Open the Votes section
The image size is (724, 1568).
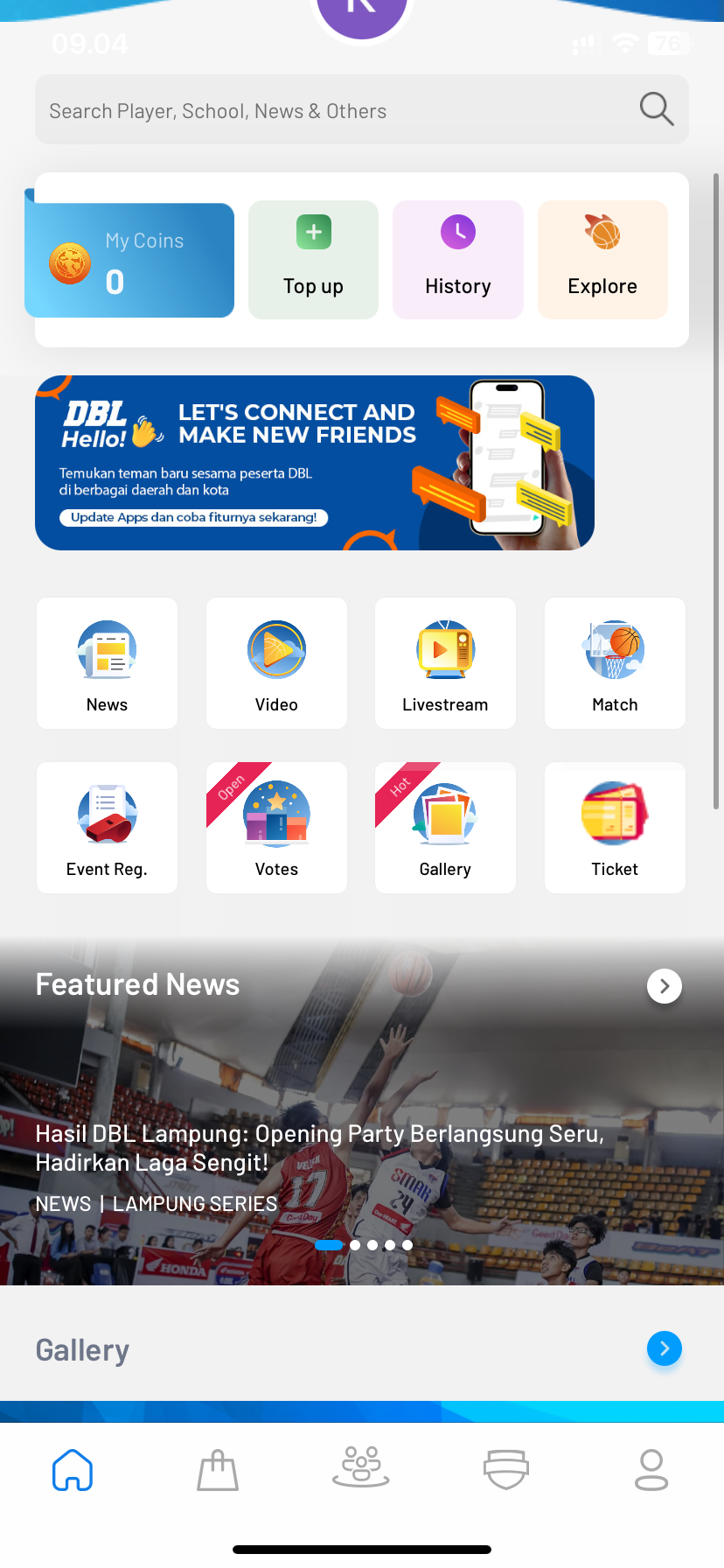276,828
